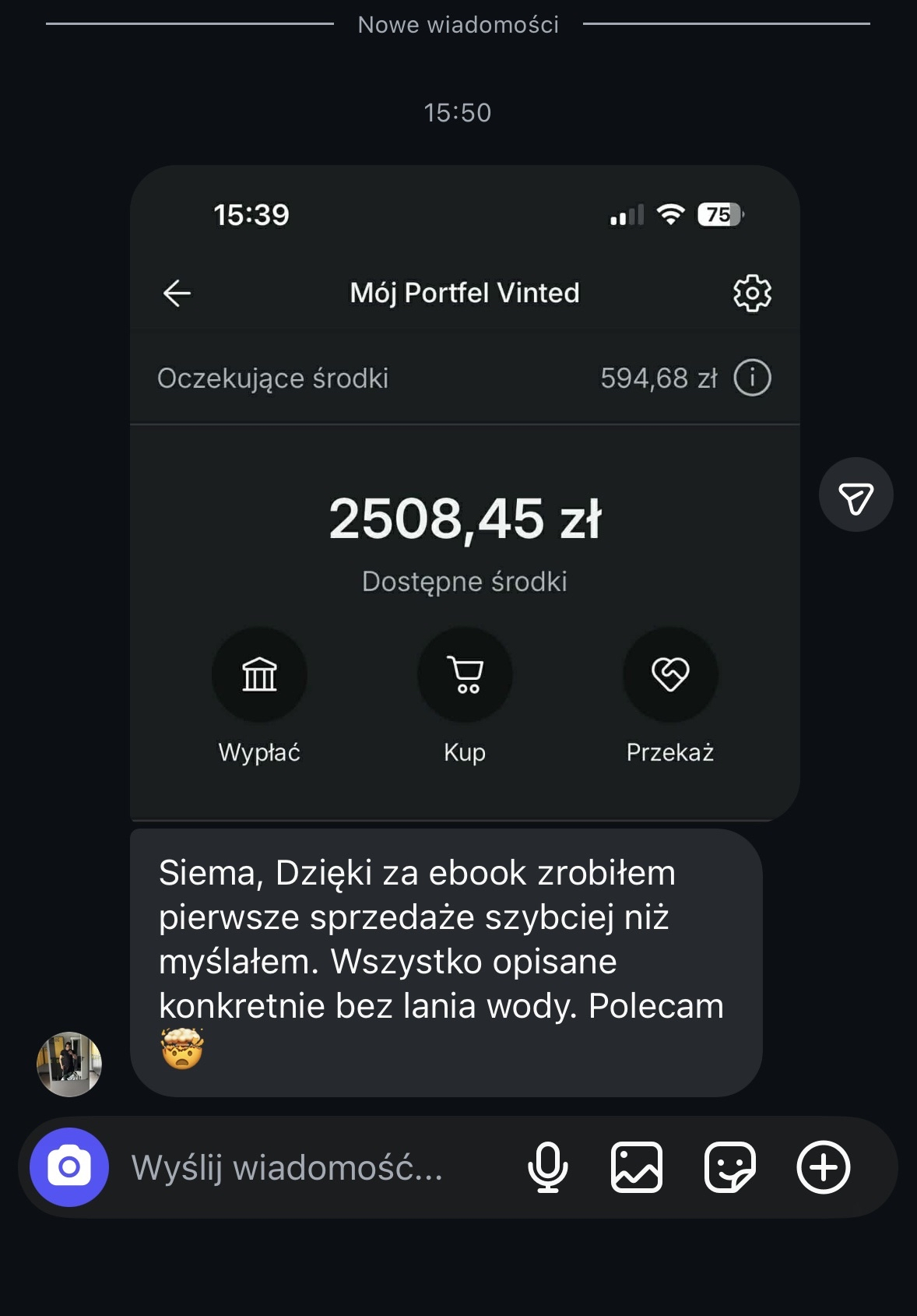
Task: Focus the 'Wyślij wiadomość...' text field
Action: pyautogui.click(x=311, y=1168)
